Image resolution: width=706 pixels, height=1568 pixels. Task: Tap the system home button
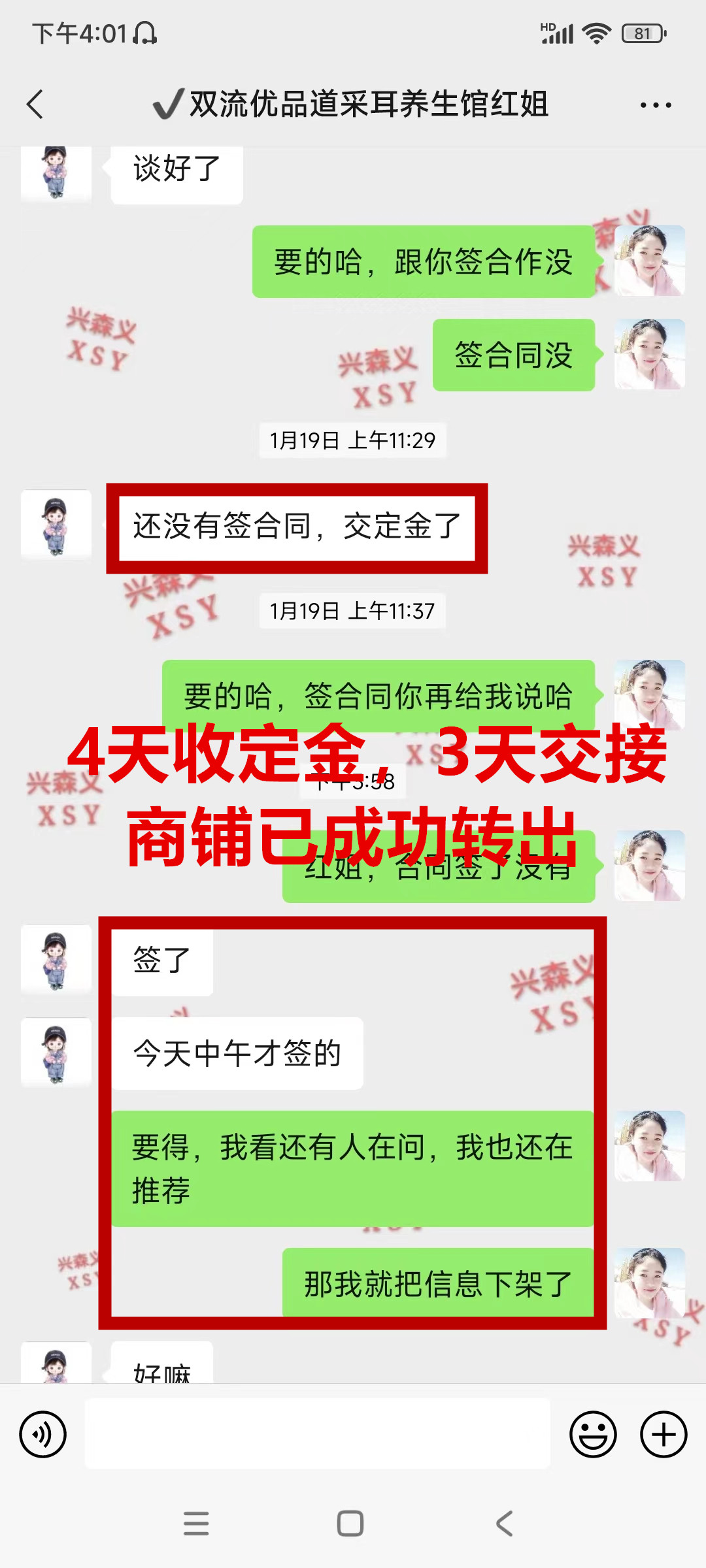point(350,1524)
